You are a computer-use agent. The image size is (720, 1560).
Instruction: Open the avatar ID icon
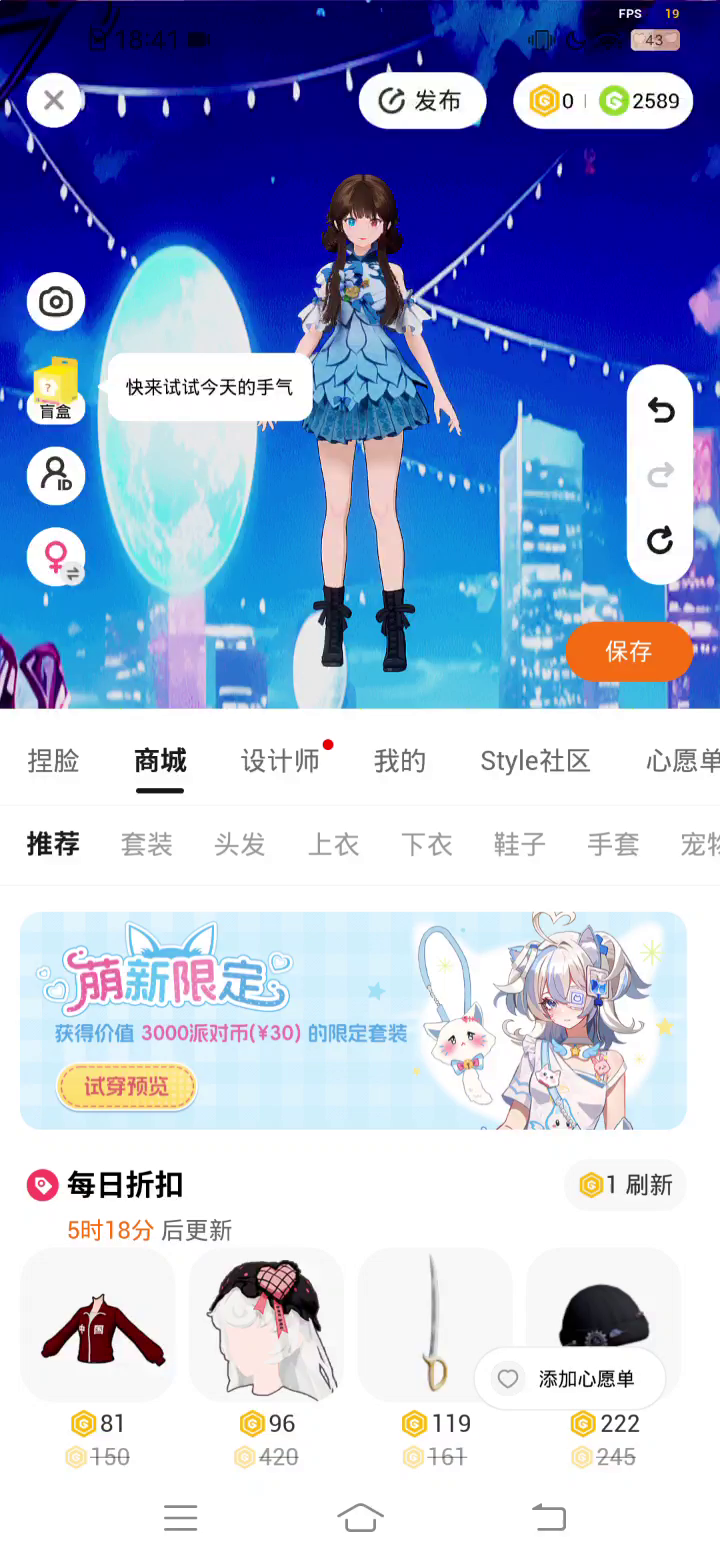pos(56,474)
